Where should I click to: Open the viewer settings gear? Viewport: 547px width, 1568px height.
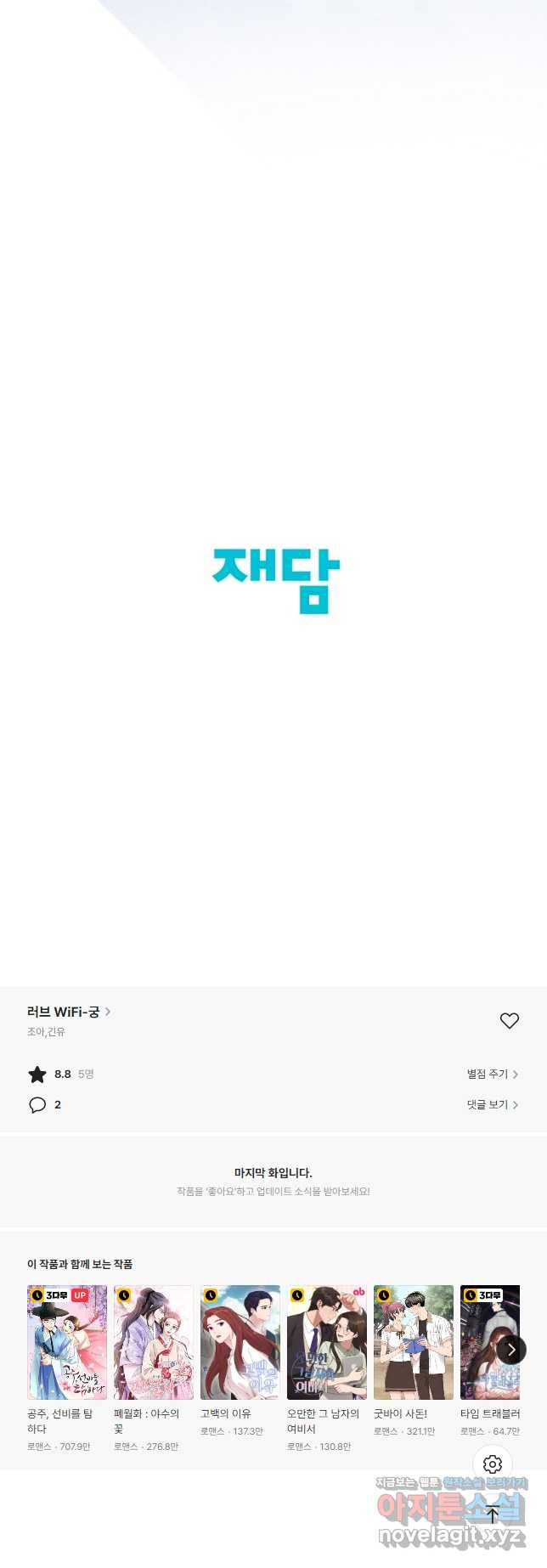click(x=493, y=1464)
